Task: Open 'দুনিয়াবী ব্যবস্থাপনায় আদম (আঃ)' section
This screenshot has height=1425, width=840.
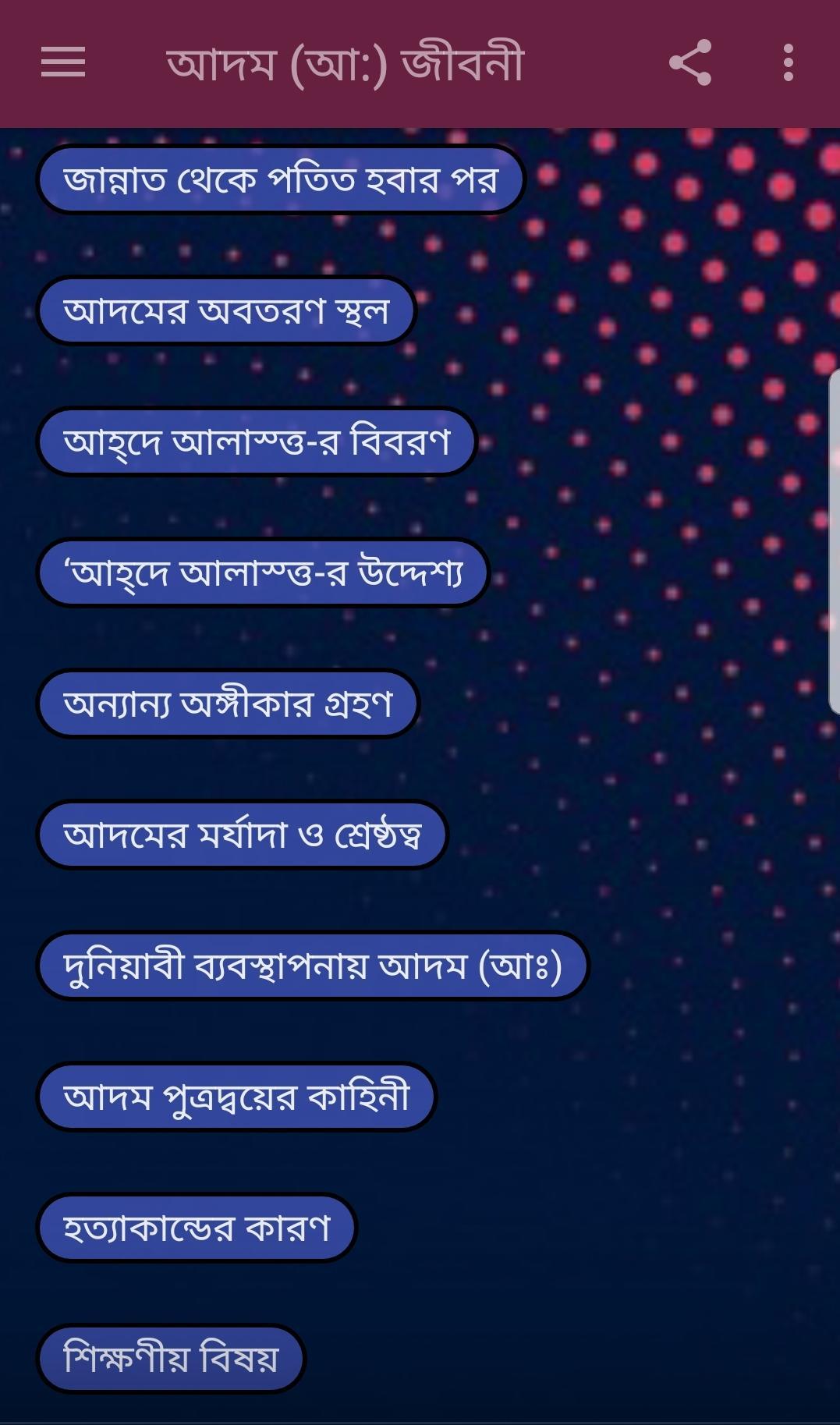Action: [x=311, y=965]
